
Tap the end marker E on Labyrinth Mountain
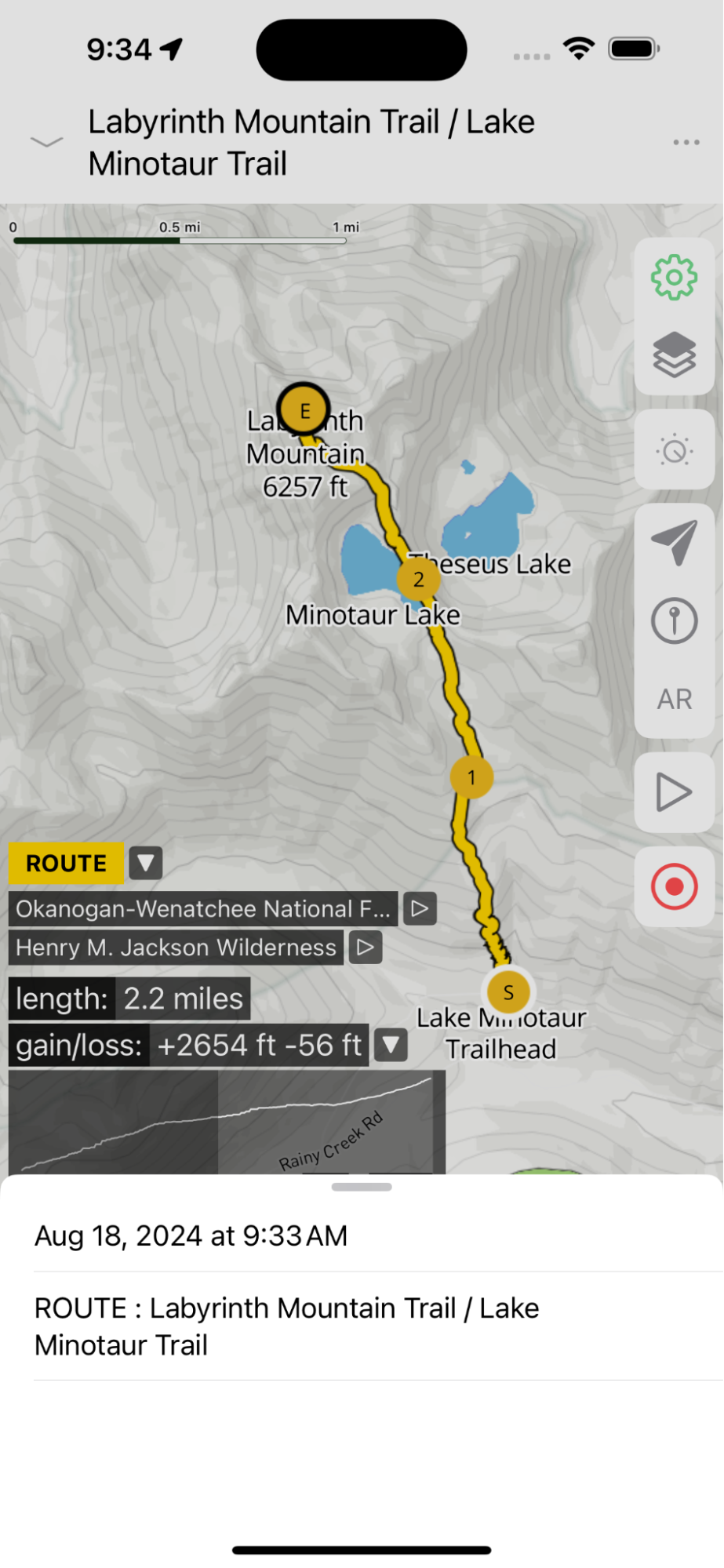[304, 410]
